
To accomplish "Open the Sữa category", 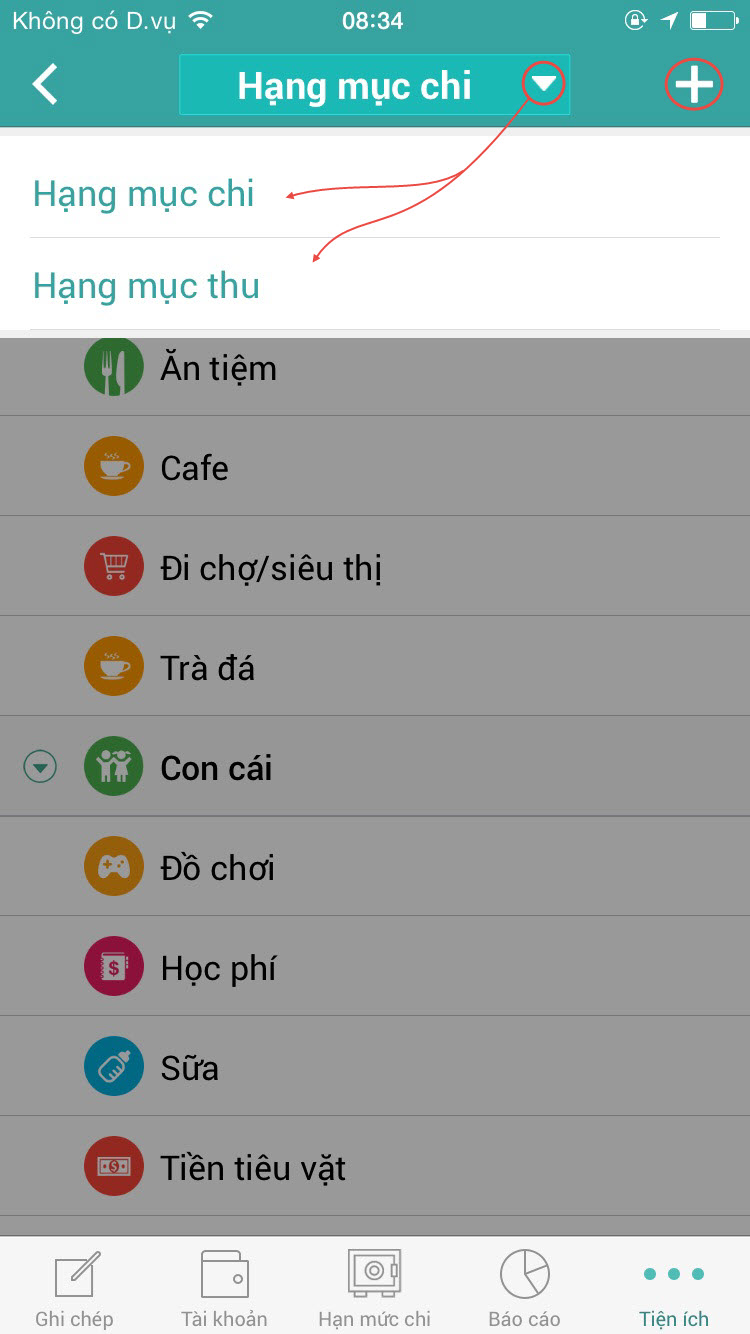I will (375, 1067).
